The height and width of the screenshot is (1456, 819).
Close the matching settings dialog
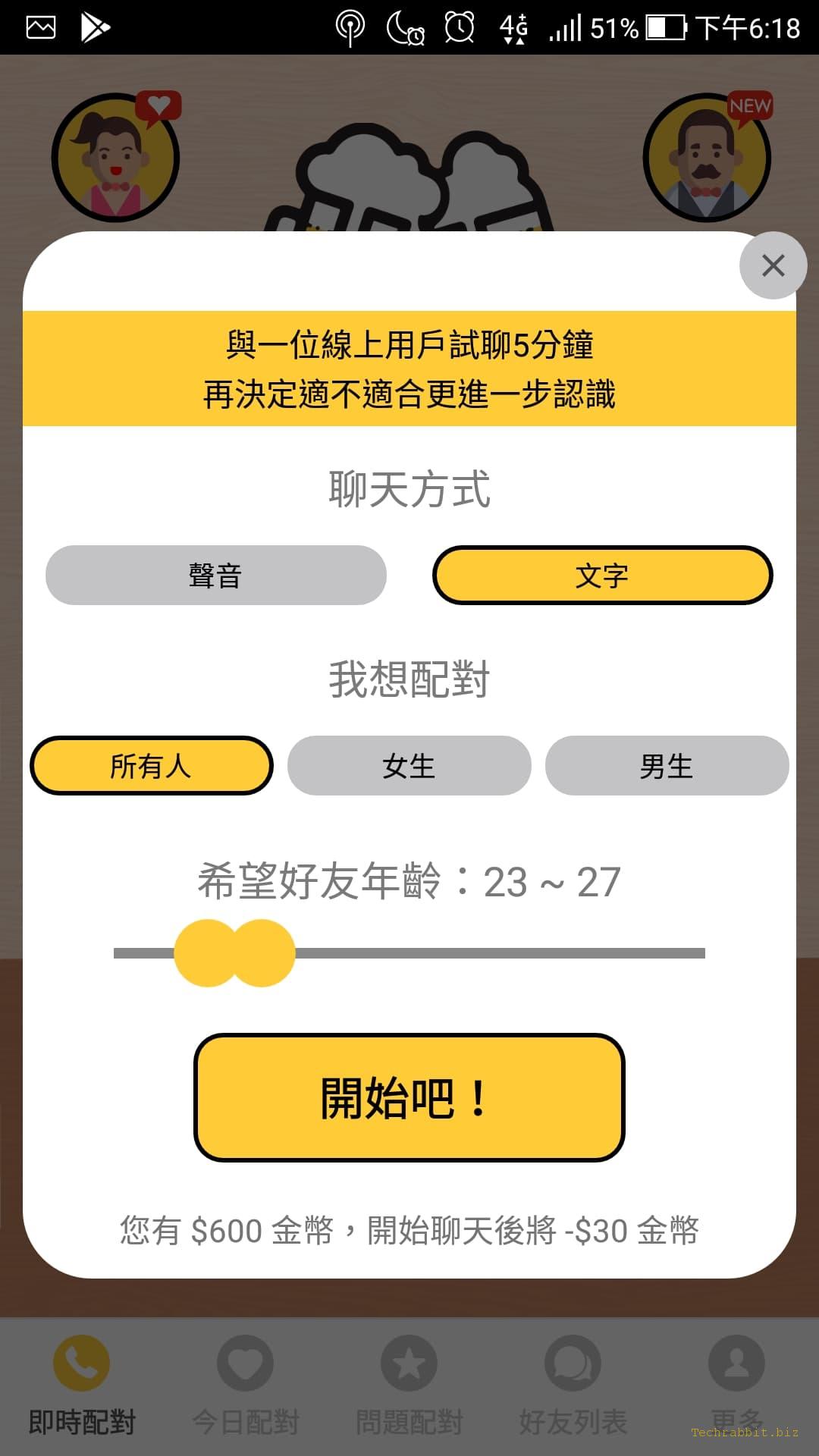coord(773,265)
